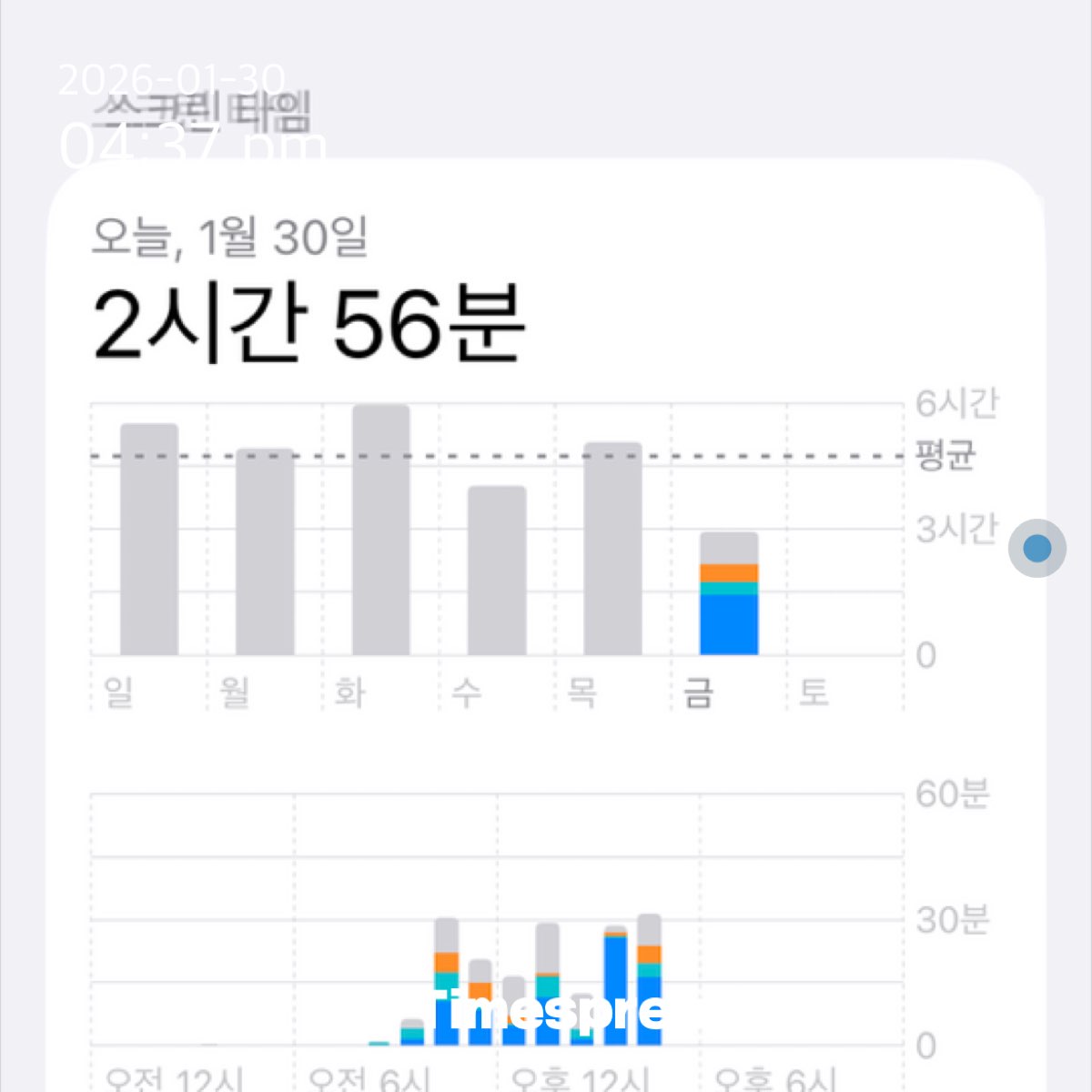
Task: Select the 월 (Monday) usage bar
Action: [265, 551]
